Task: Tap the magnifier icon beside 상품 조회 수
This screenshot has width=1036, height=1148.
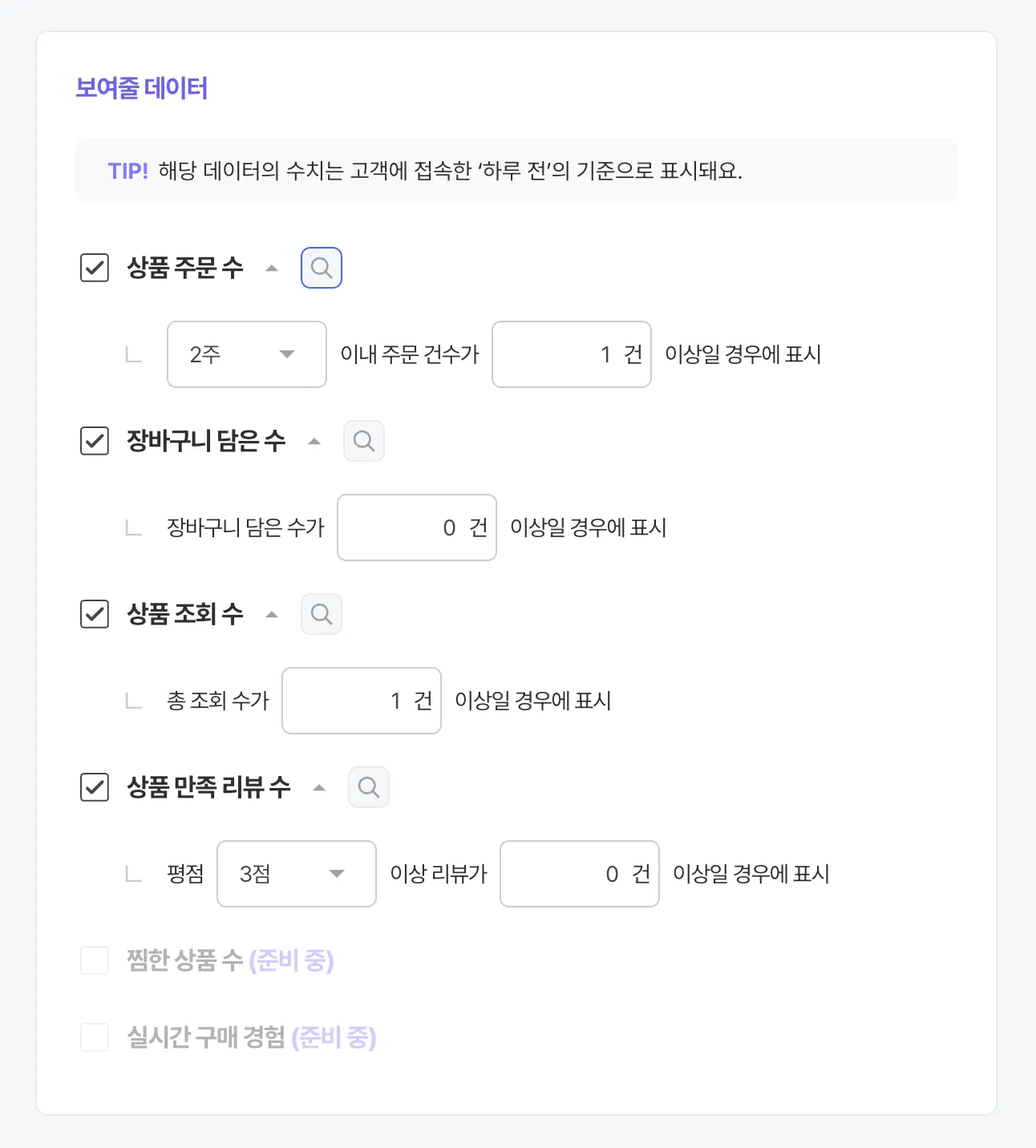Action: (x=322, y=614)
